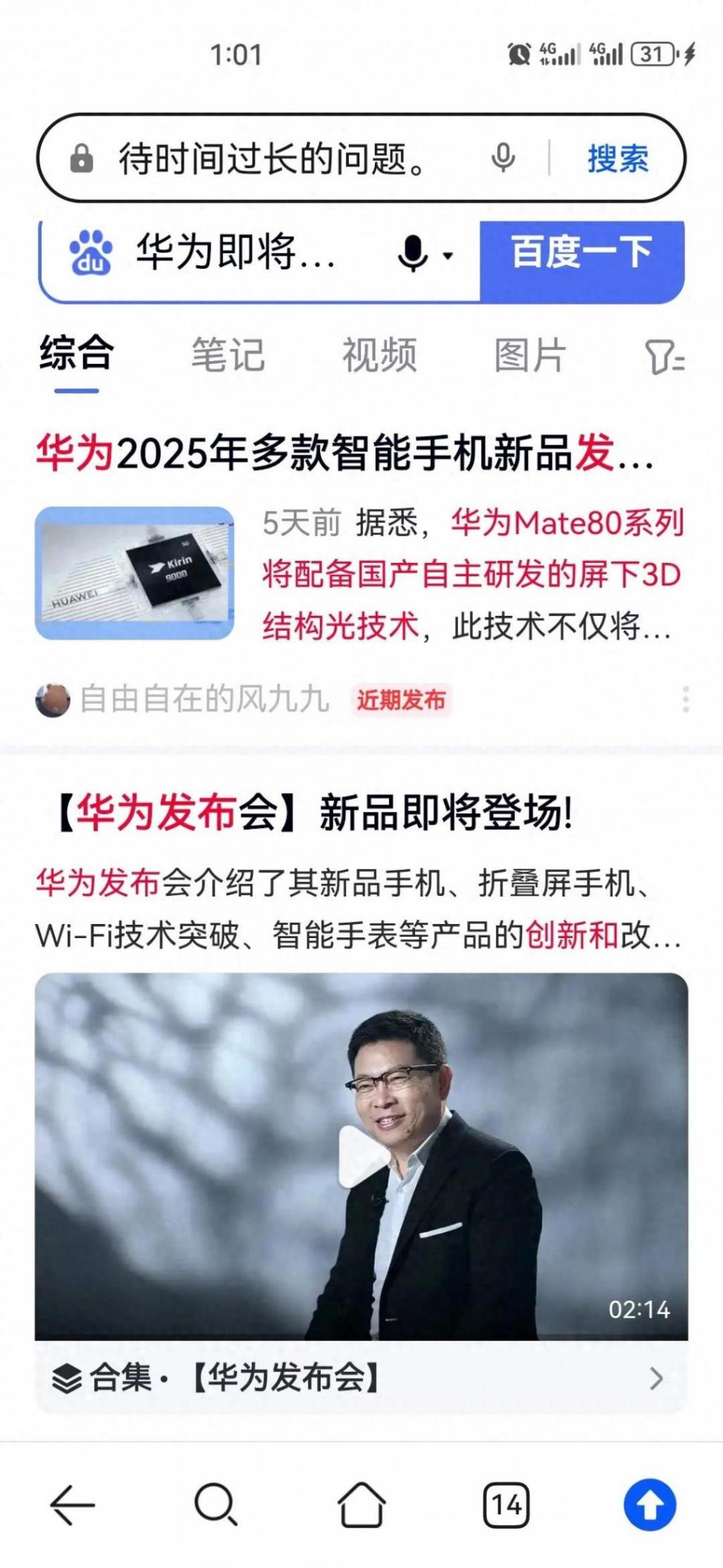The height and width of the screenshot is (1568, 723).
Task: Open the search filter icon
Action: [664, 357]
